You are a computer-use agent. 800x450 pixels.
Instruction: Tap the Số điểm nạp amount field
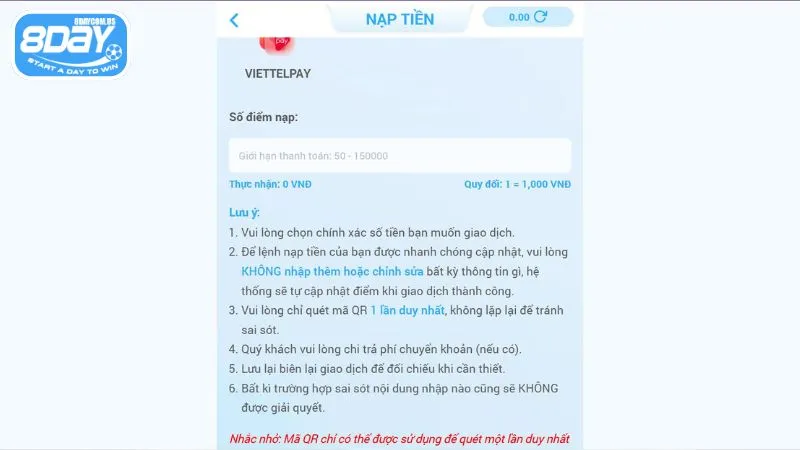399,156
